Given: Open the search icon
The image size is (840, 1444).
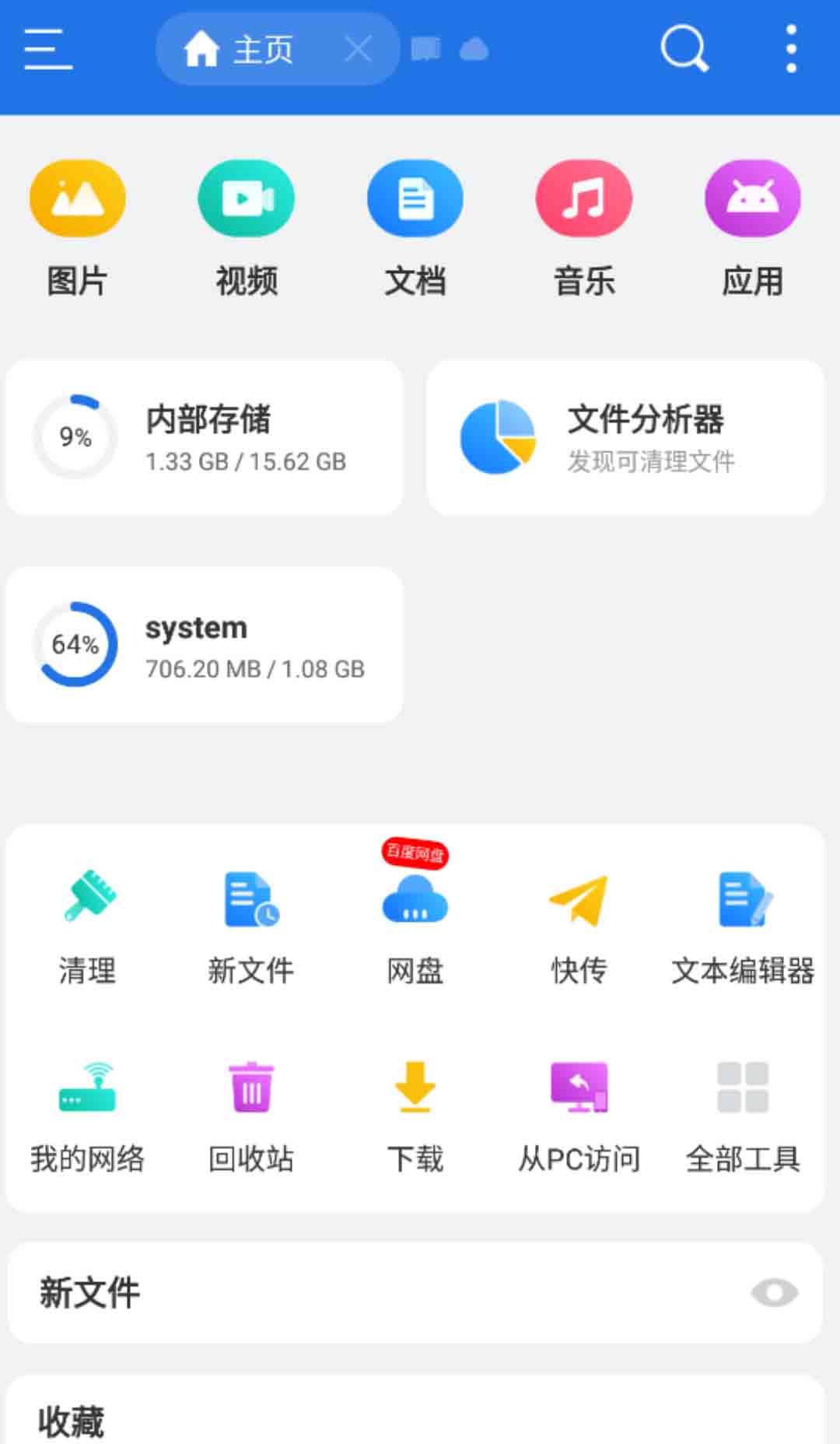Looking at the screenshot, I should coord(684,48).
